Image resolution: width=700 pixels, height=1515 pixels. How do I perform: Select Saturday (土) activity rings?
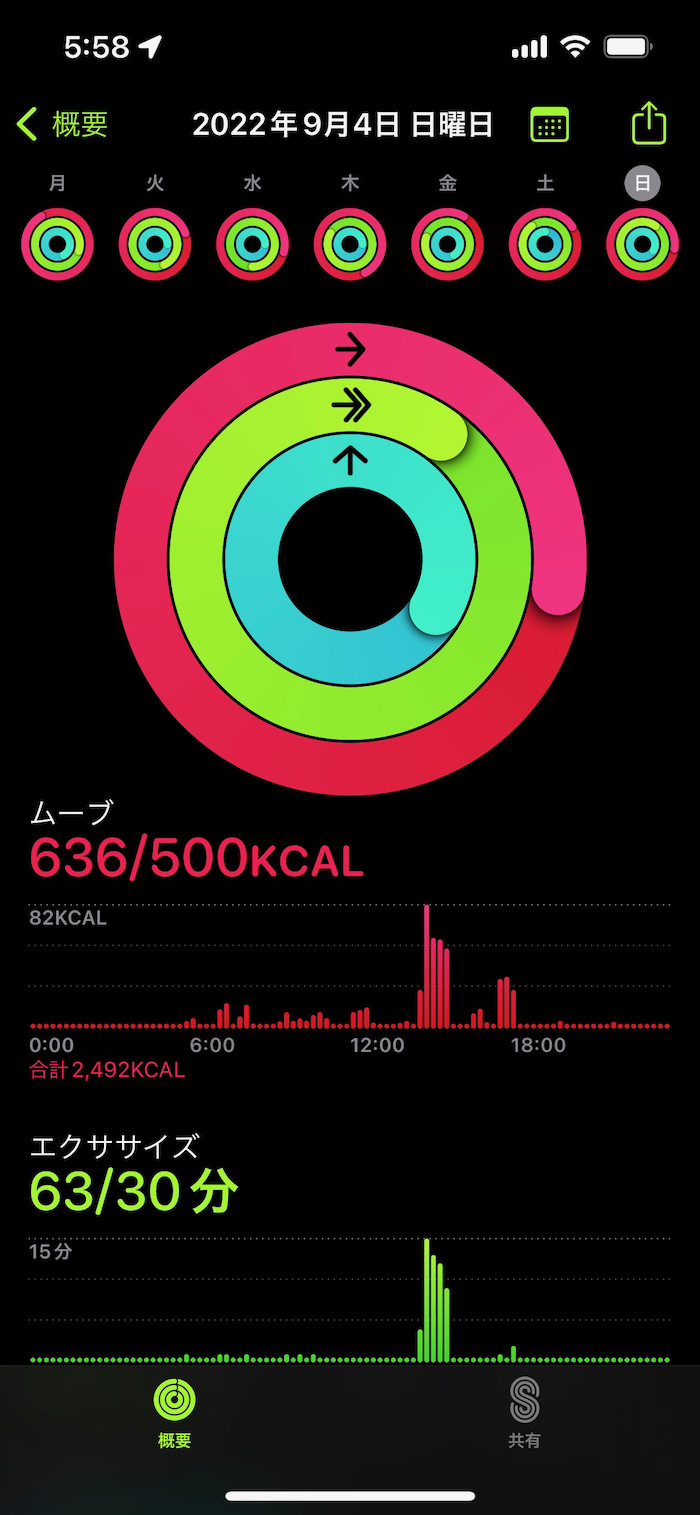pos(545,244)
